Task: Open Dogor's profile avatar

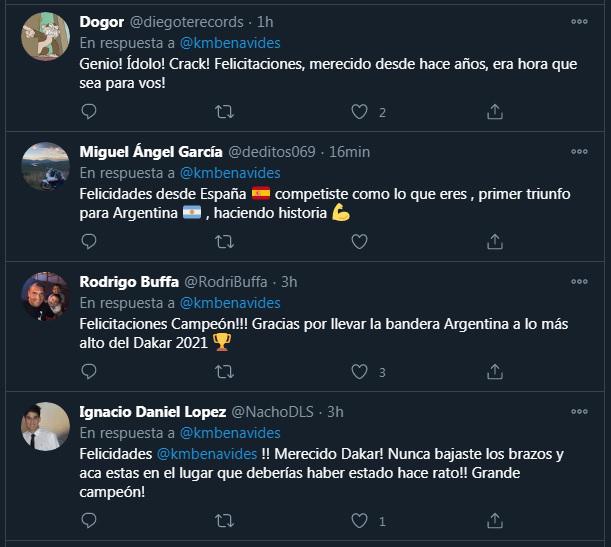Action: [x=45, y=37]
